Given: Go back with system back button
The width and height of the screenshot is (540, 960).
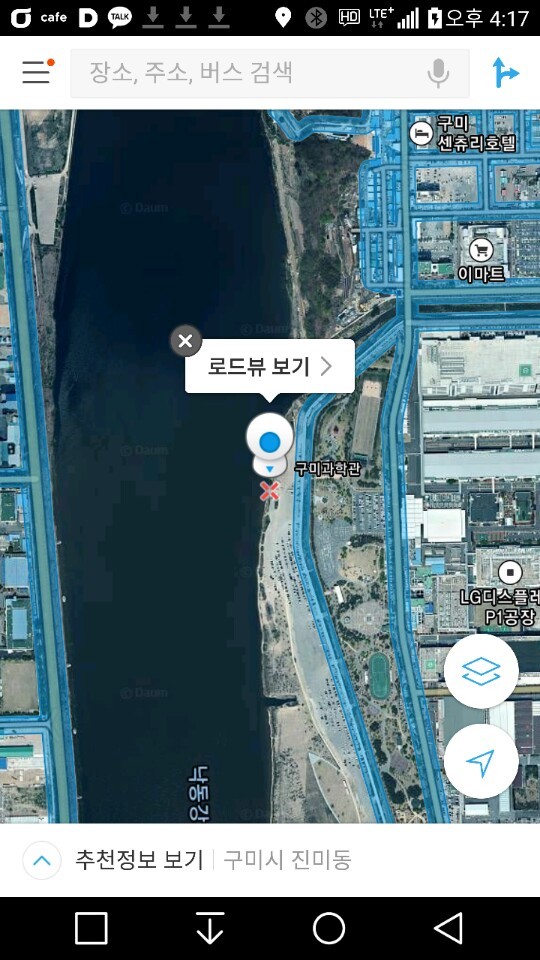Looking at the screenshot, I should pos(449,928).
